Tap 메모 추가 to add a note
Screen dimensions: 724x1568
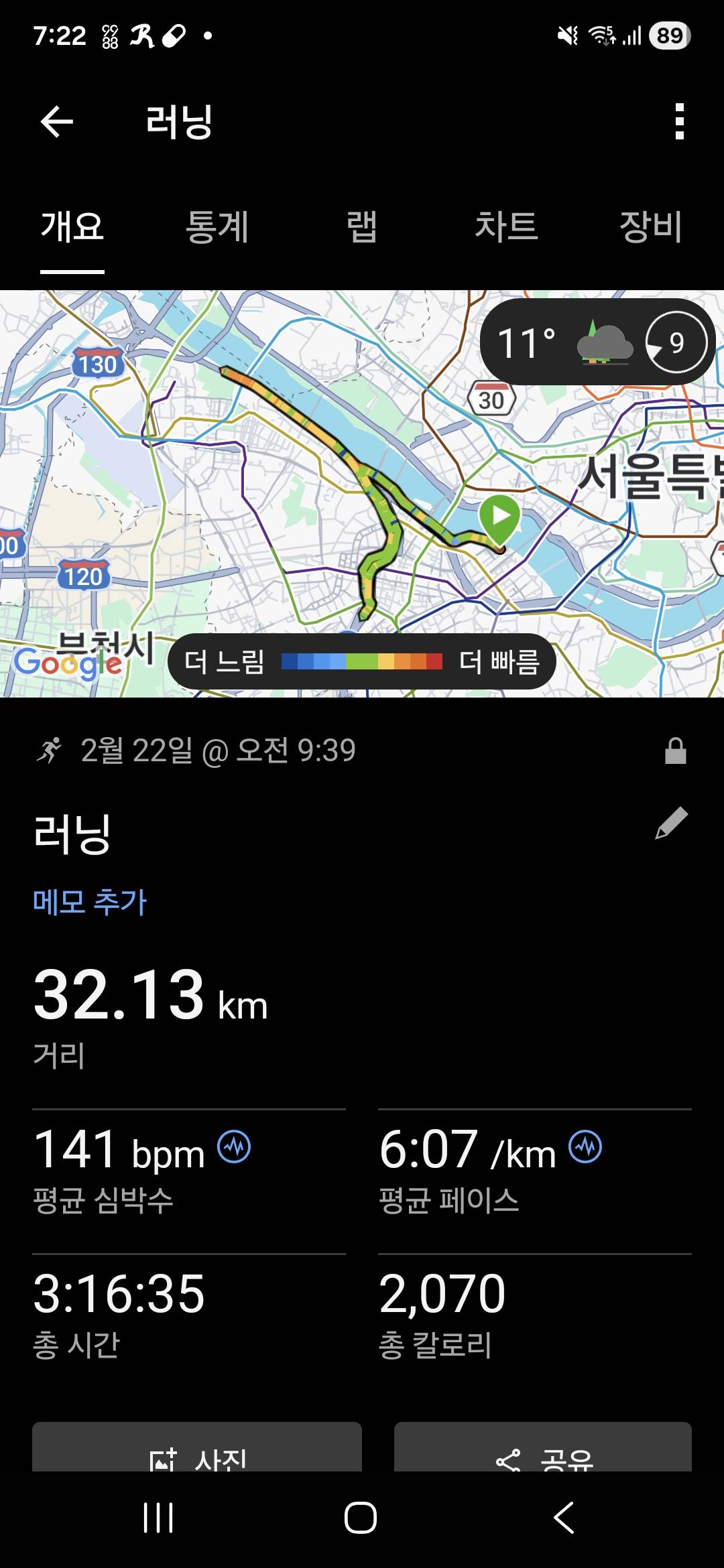click(x=90, y=903)
